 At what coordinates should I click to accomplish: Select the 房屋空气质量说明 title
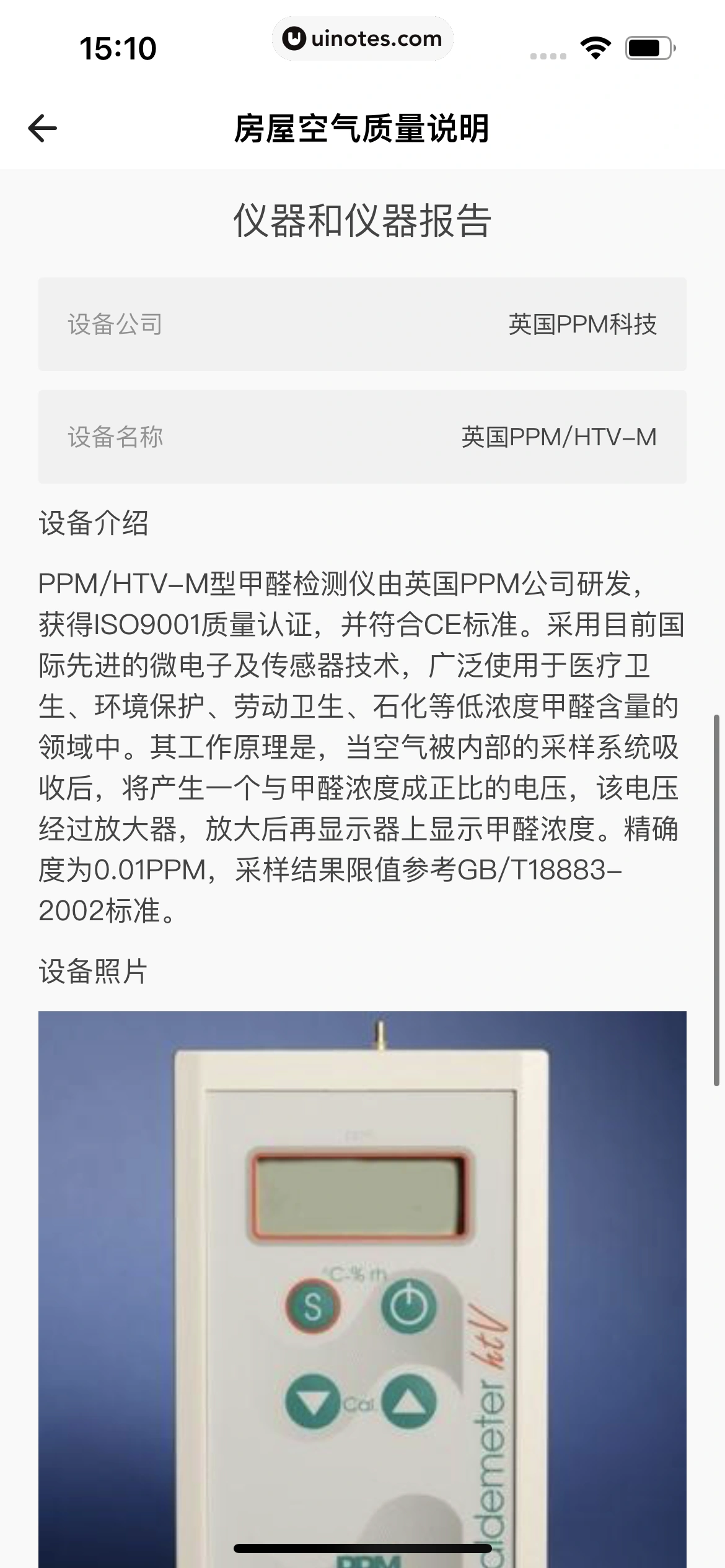(x=362, y=128)
